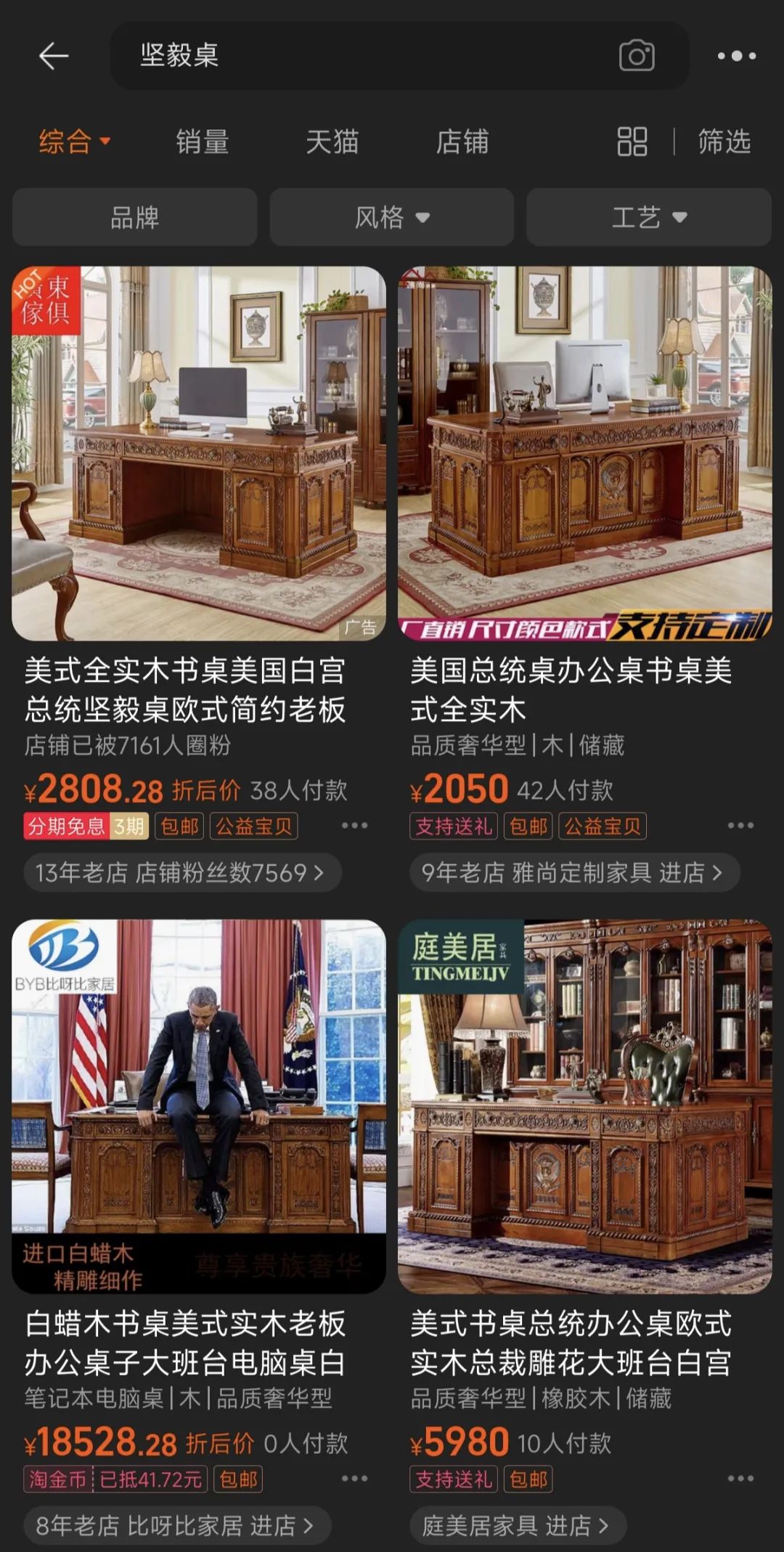Sort results by 销量

(x=203, y=141)
